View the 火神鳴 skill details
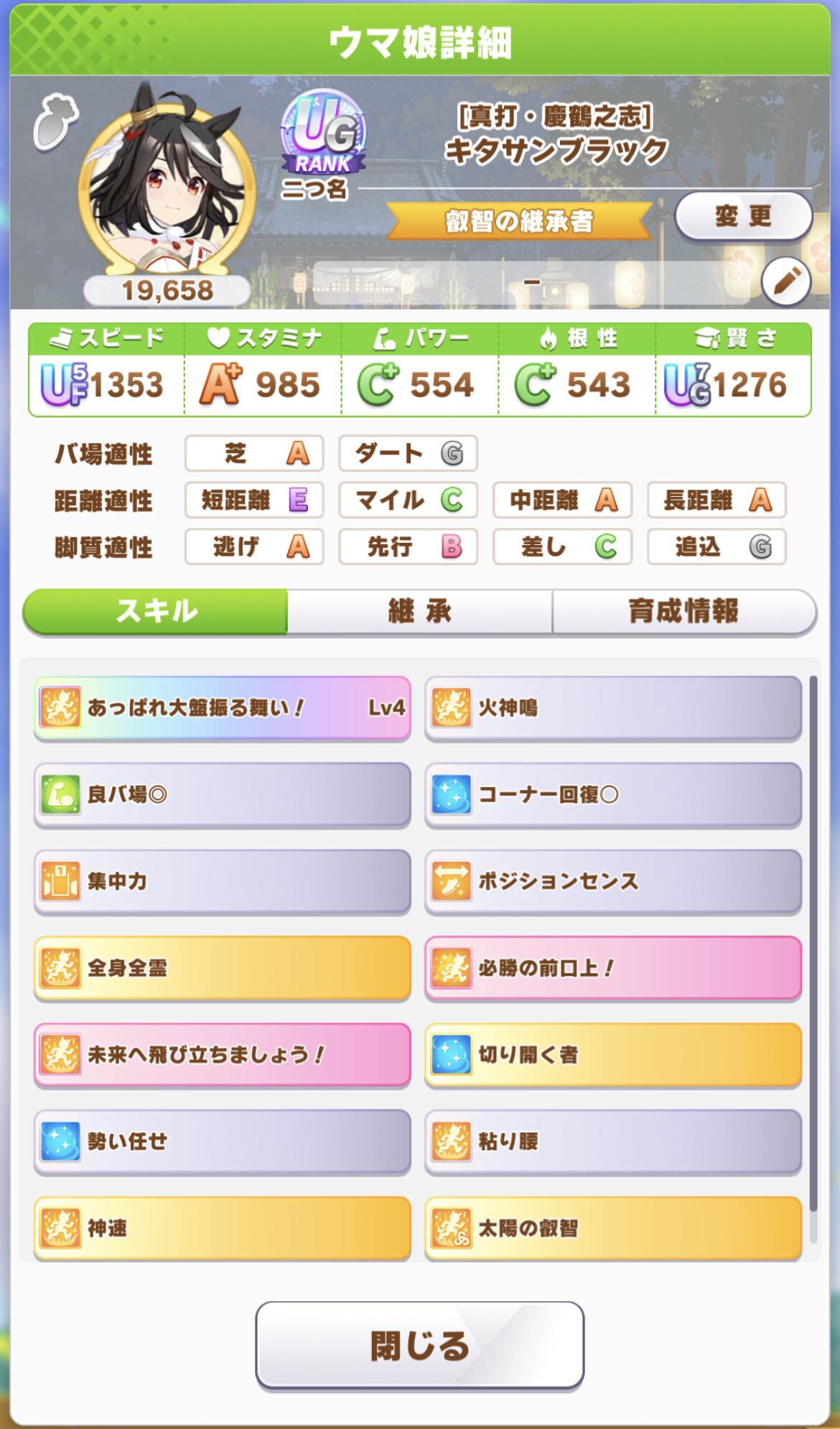The height and width of the screenshot is (1429, 840). (613, 708)
